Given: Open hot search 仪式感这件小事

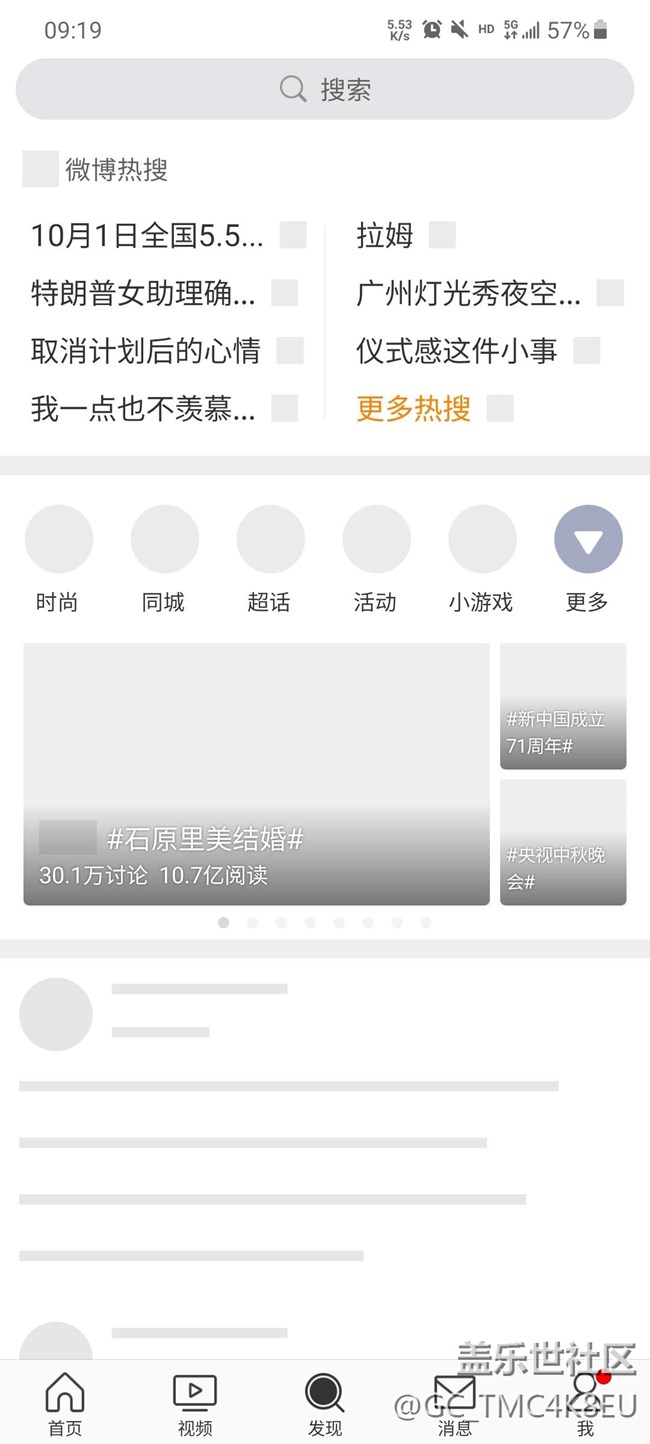Looking at the screenshot, I should [x=457, y=351].
